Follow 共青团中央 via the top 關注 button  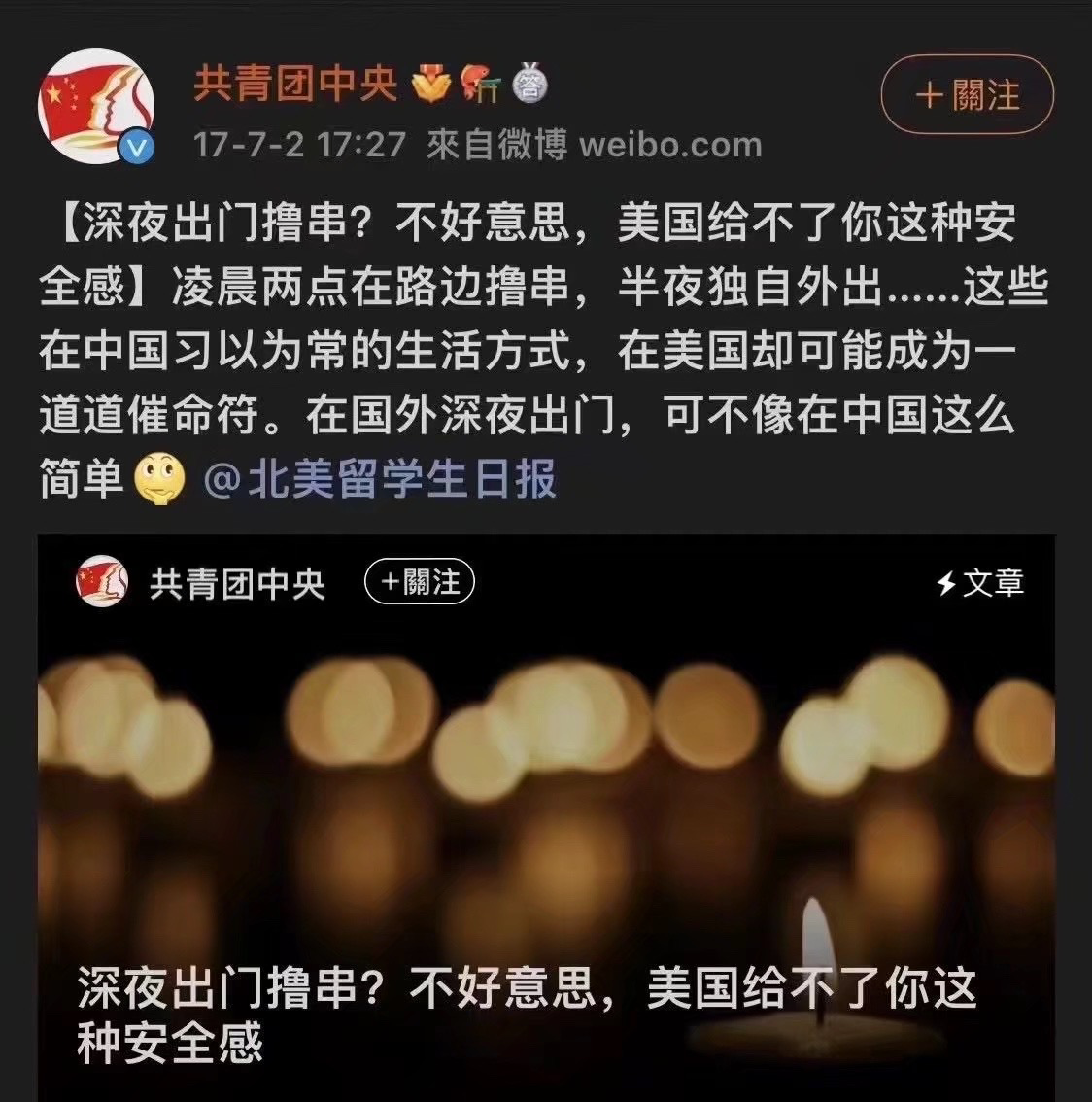click(x=967, y=95)
